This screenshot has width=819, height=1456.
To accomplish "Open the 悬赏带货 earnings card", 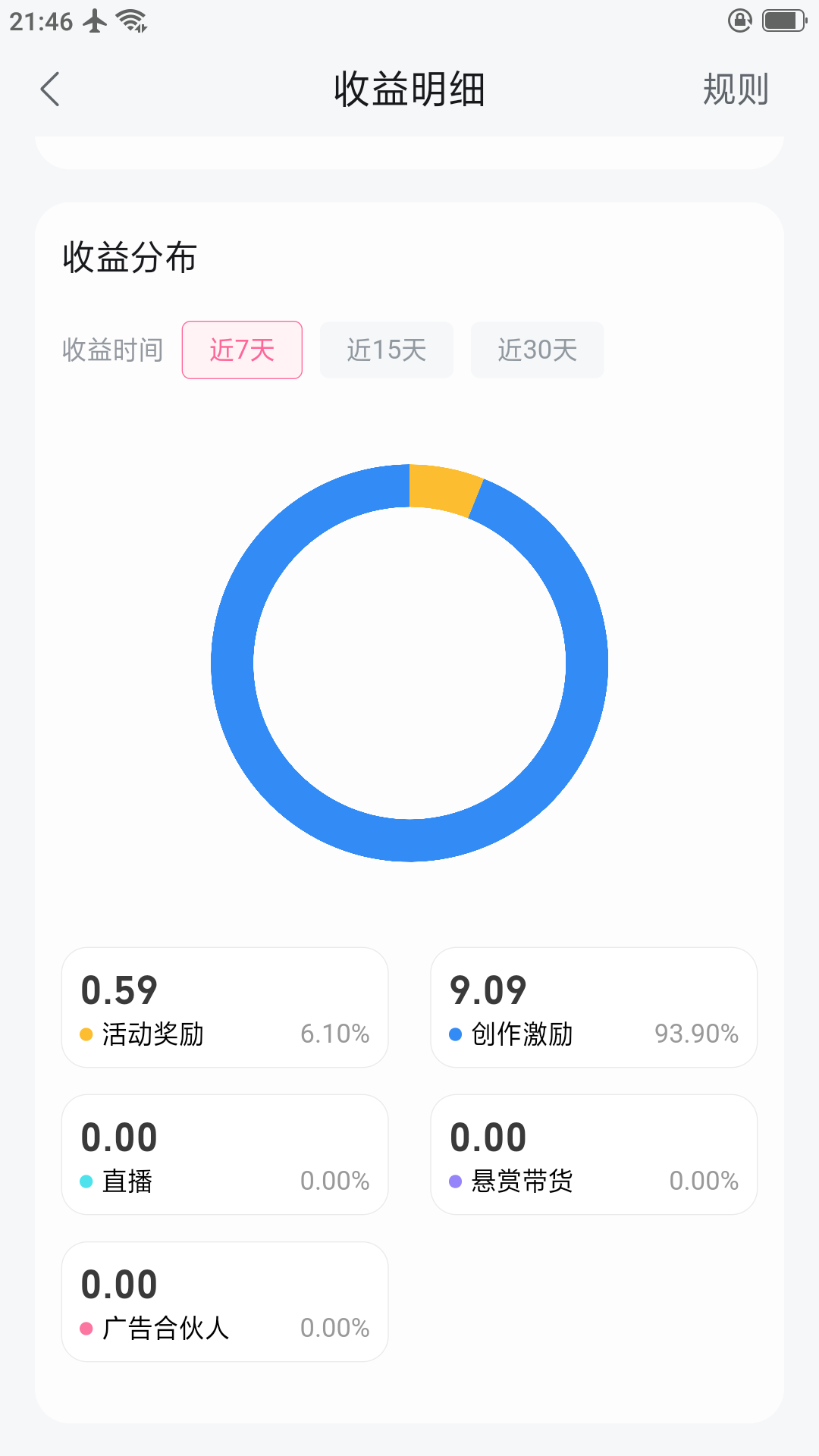I will [594, 1154].
